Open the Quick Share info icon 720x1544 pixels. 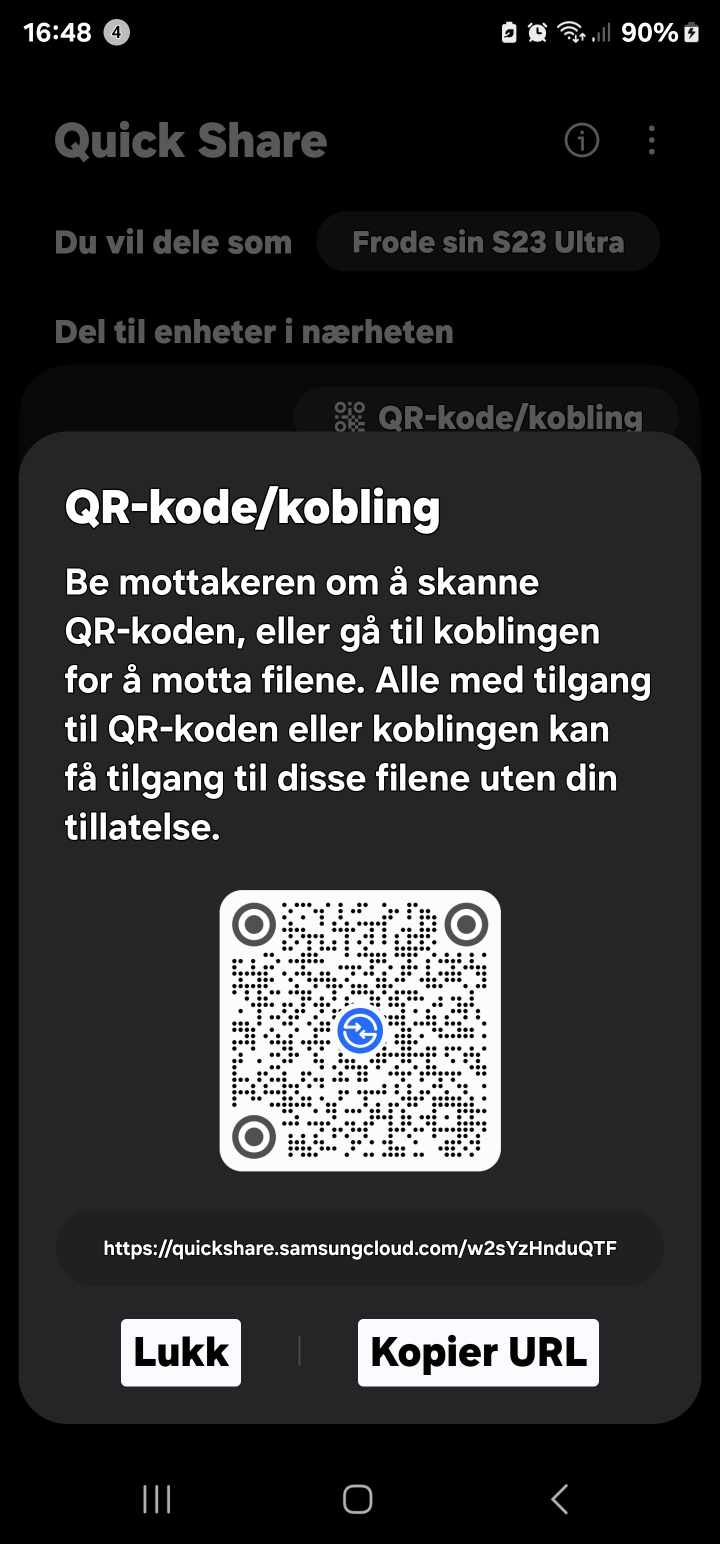click(x=582, y=141)
